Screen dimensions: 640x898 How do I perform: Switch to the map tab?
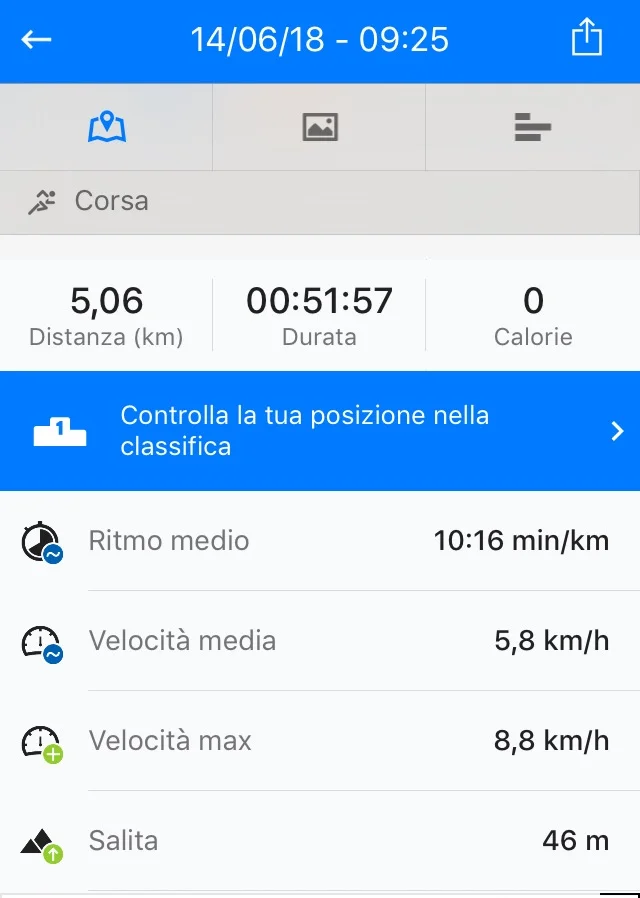coord(107,127)
